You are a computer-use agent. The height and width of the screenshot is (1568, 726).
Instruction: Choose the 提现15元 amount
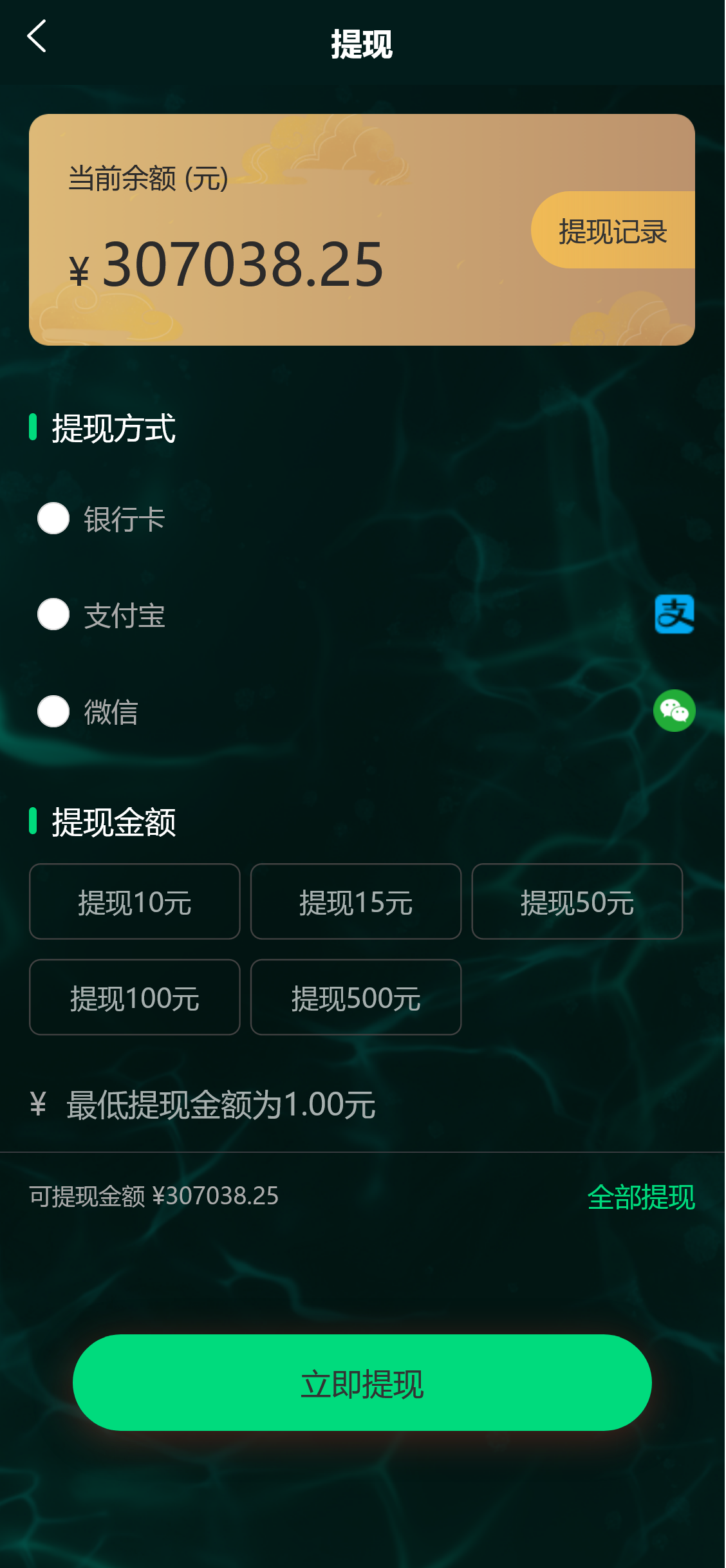[356, 902]
